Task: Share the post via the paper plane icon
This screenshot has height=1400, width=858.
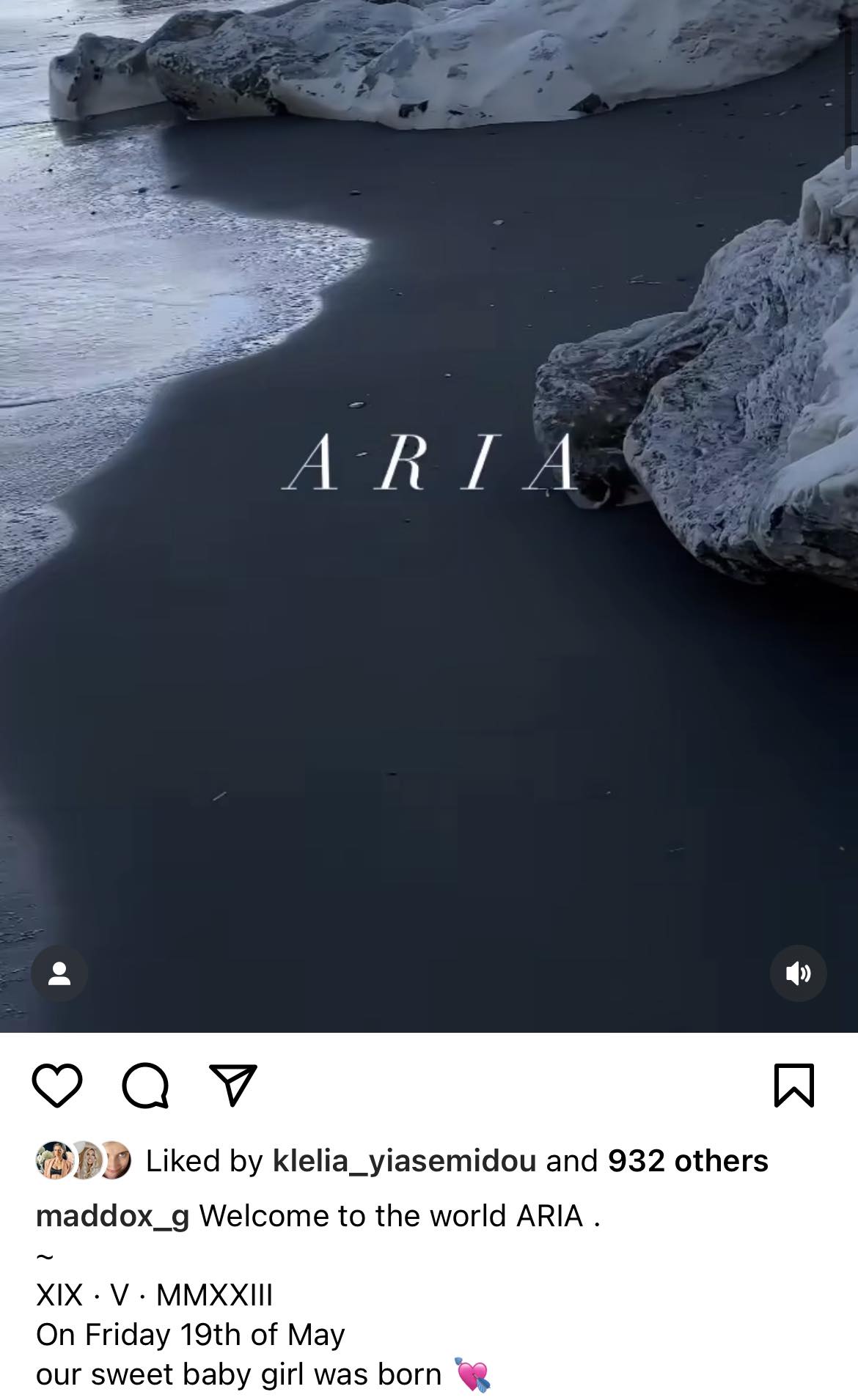Action: pos(233,1086)
